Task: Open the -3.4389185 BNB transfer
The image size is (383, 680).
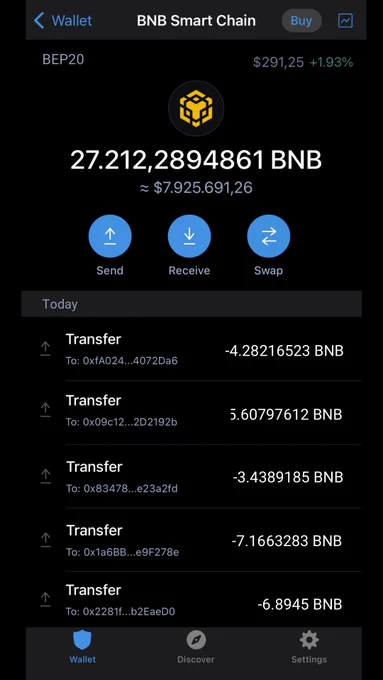Action: pyautogui.click(x=191, y=476)
